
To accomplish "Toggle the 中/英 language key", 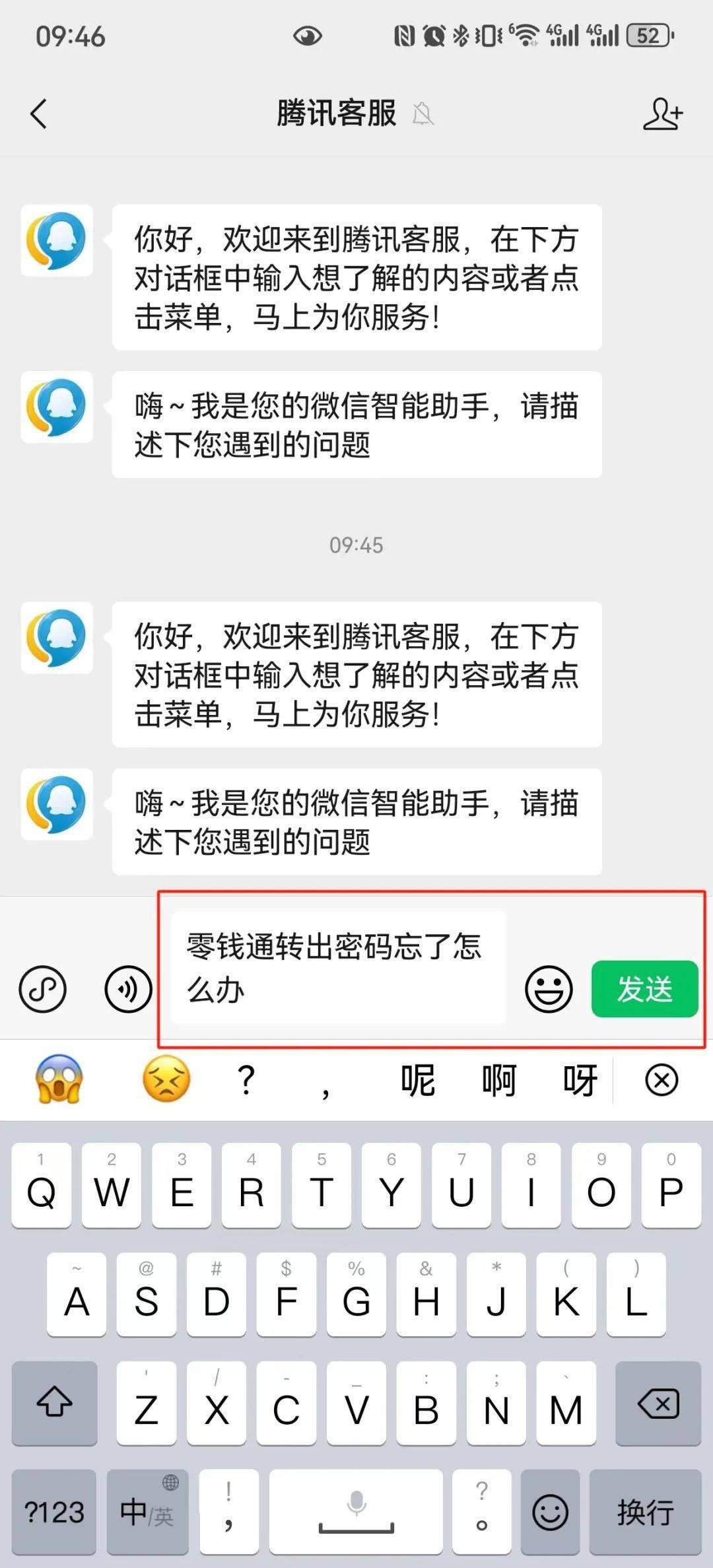I will (x=147, y=1512).
